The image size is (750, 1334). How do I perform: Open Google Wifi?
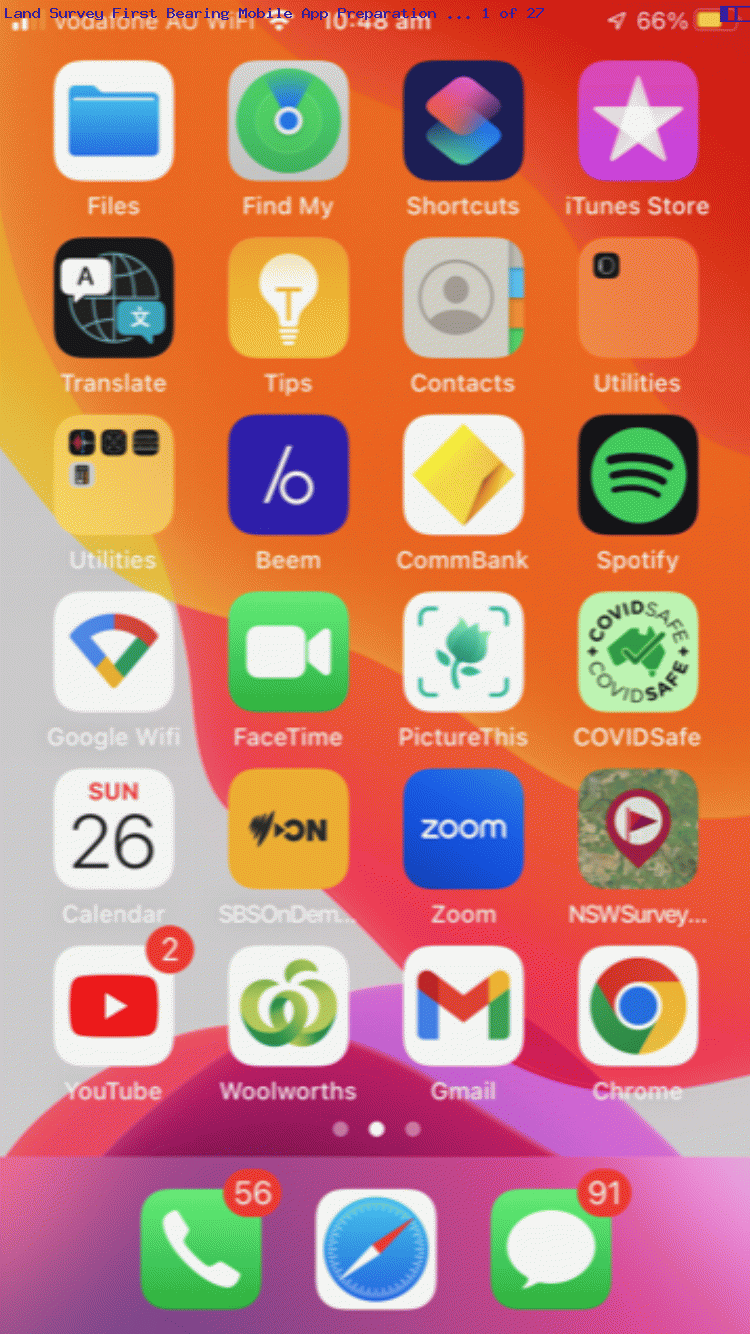pyautogui.click(x=113, y=651)
